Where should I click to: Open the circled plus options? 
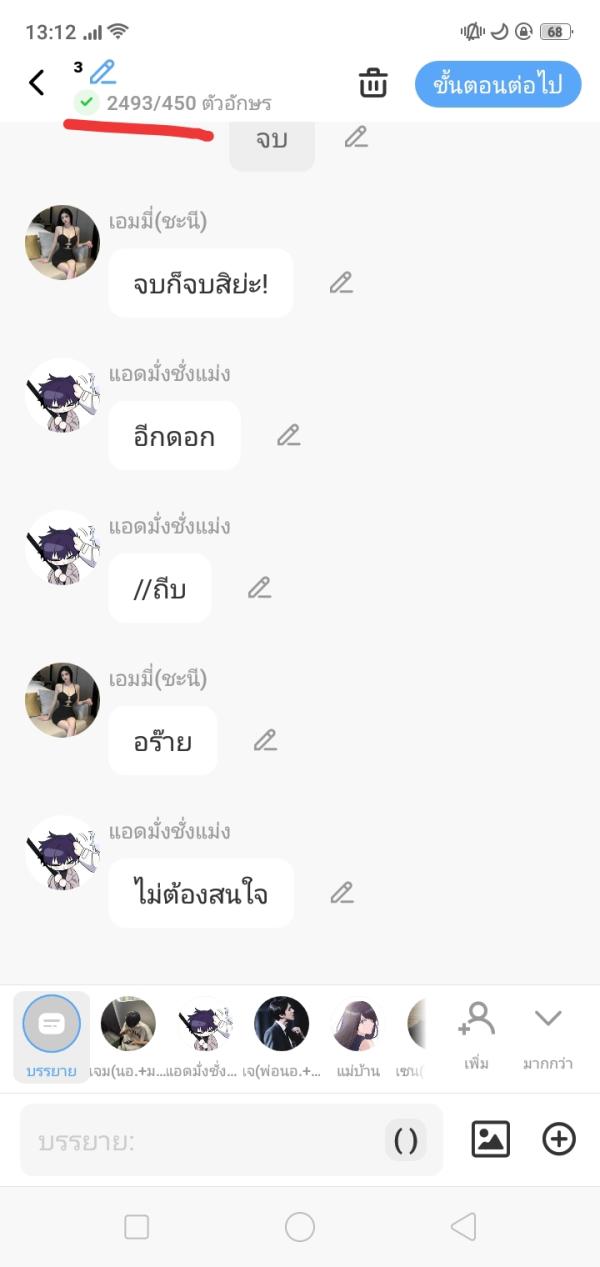(559, 1140)
